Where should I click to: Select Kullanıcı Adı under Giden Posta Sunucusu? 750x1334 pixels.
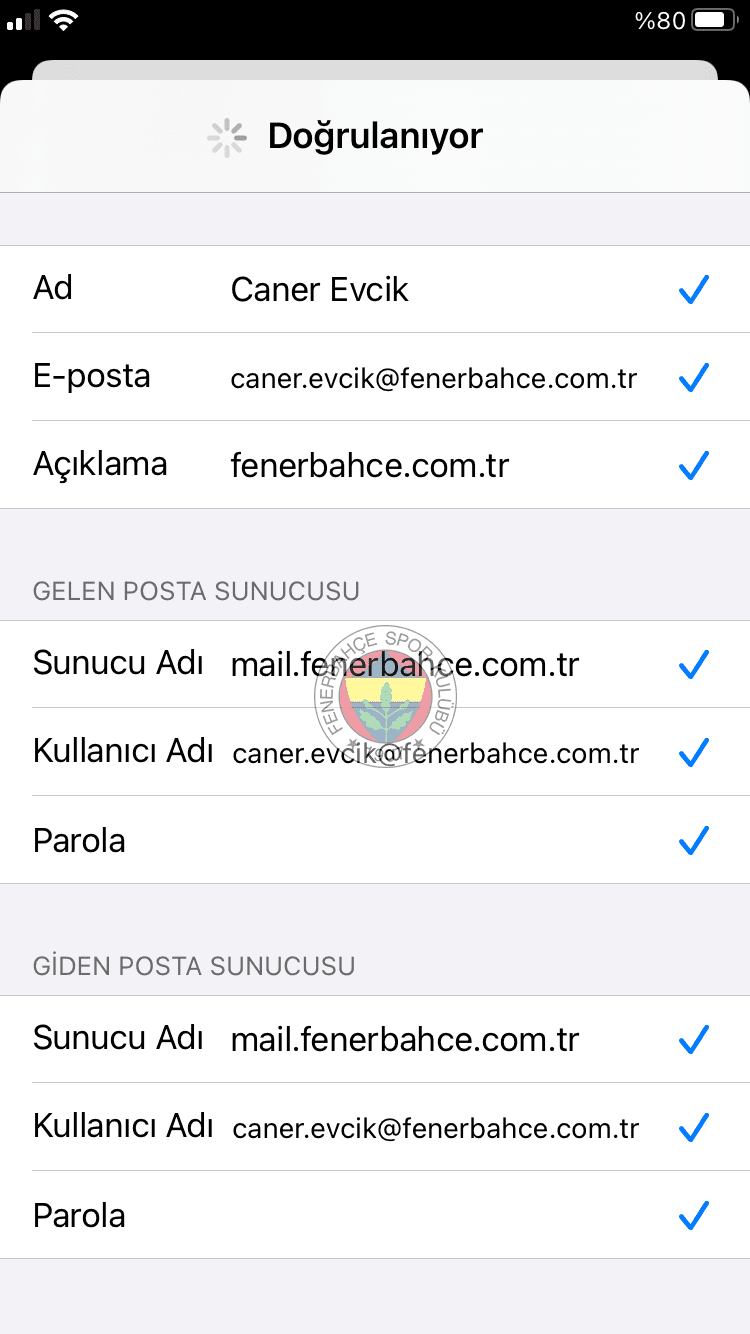tap(435, 1128)
